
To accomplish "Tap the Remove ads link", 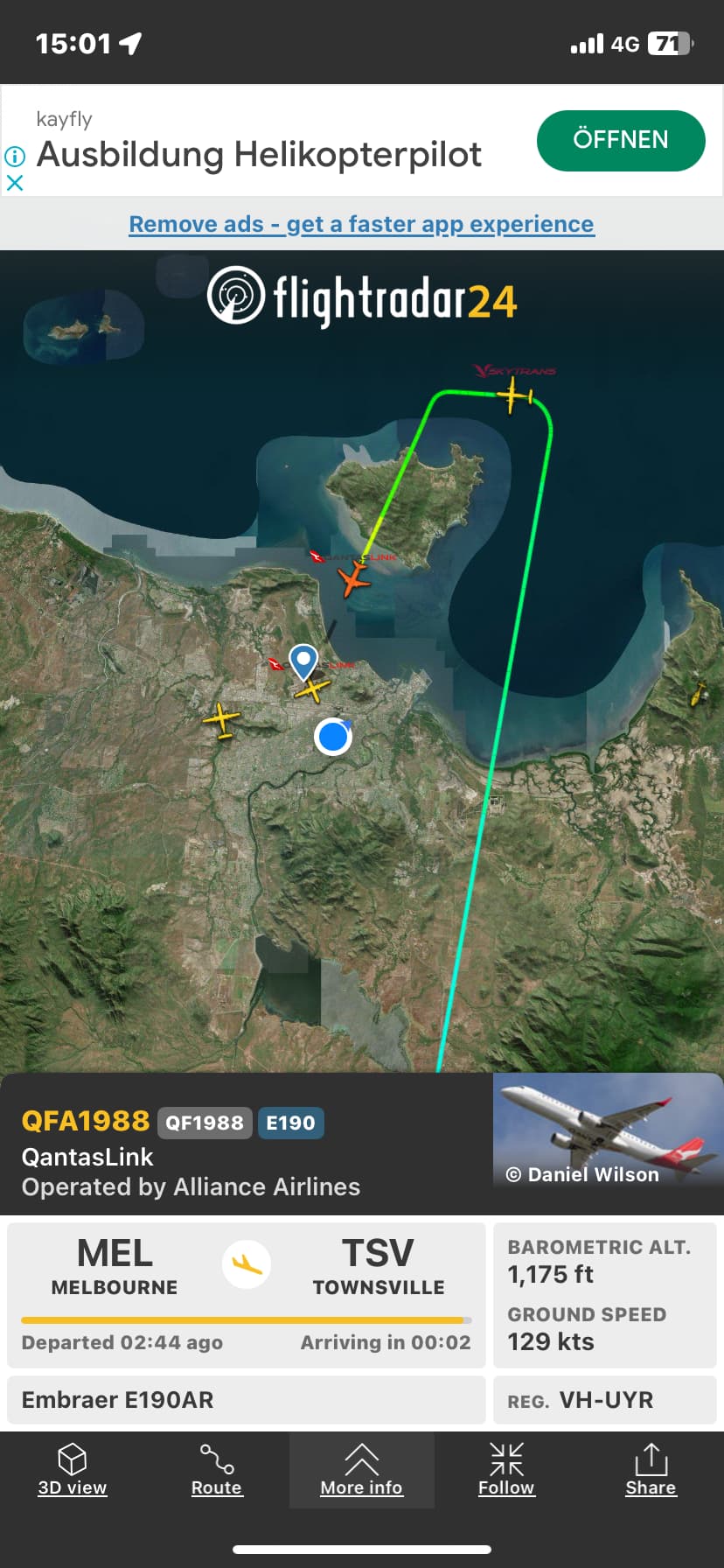I will pos(361,224).
